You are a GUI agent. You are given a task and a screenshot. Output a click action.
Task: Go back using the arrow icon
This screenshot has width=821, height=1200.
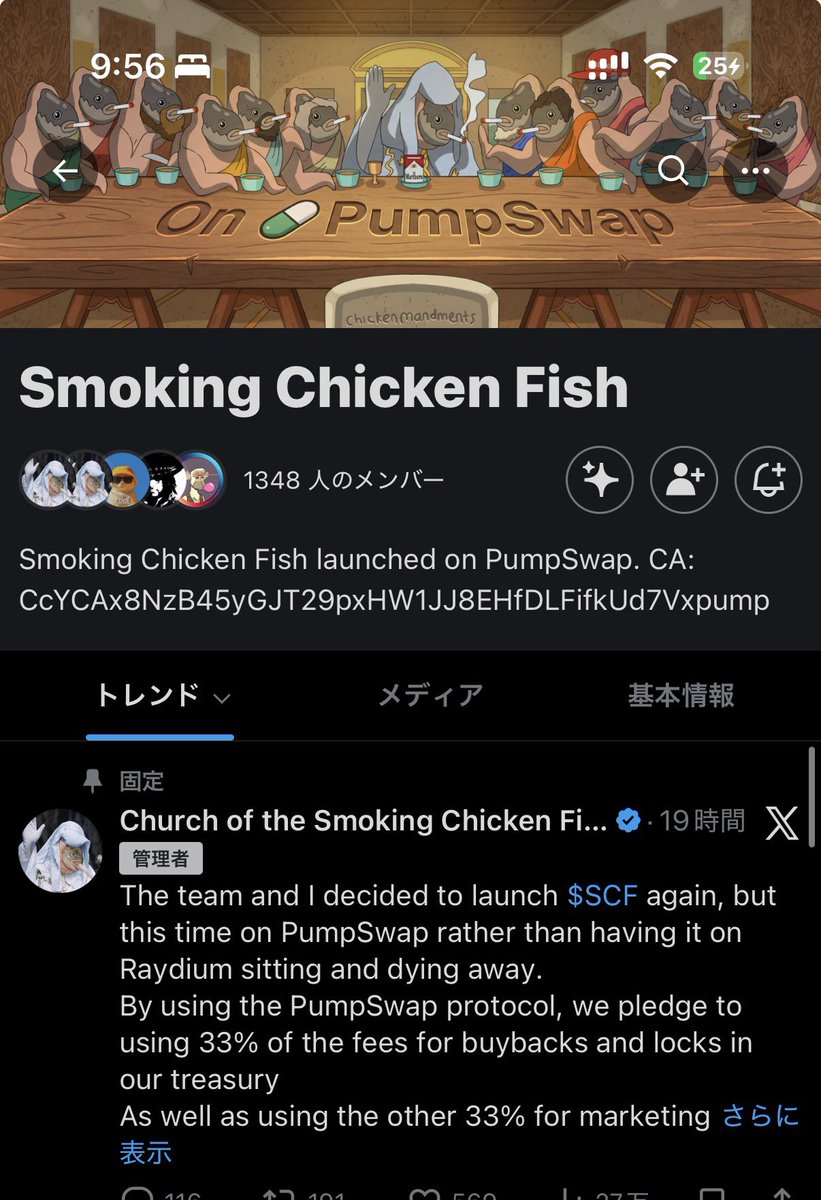(66, 172)
